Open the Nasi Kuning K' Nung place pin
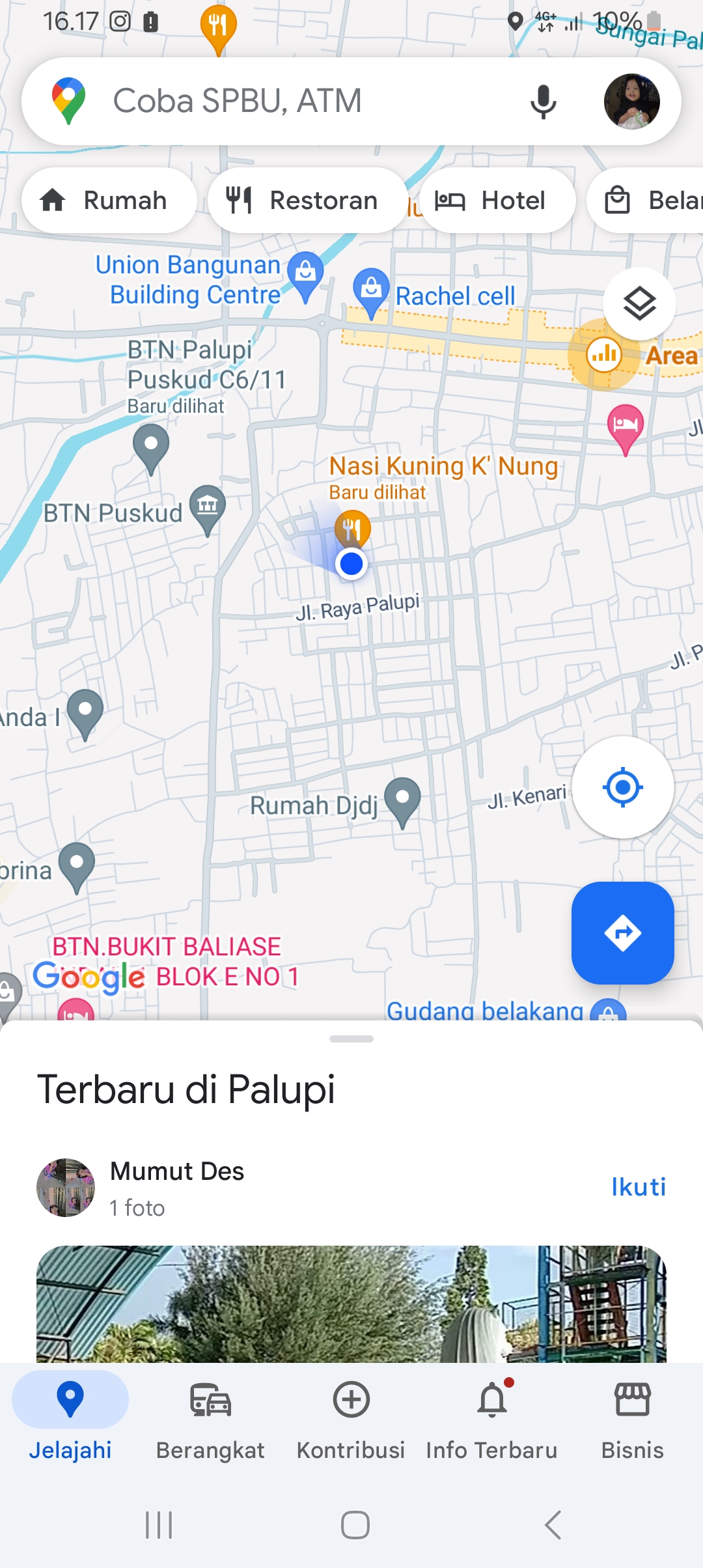The width and height of the screenshot is (703, 1568). pos(353,528)
